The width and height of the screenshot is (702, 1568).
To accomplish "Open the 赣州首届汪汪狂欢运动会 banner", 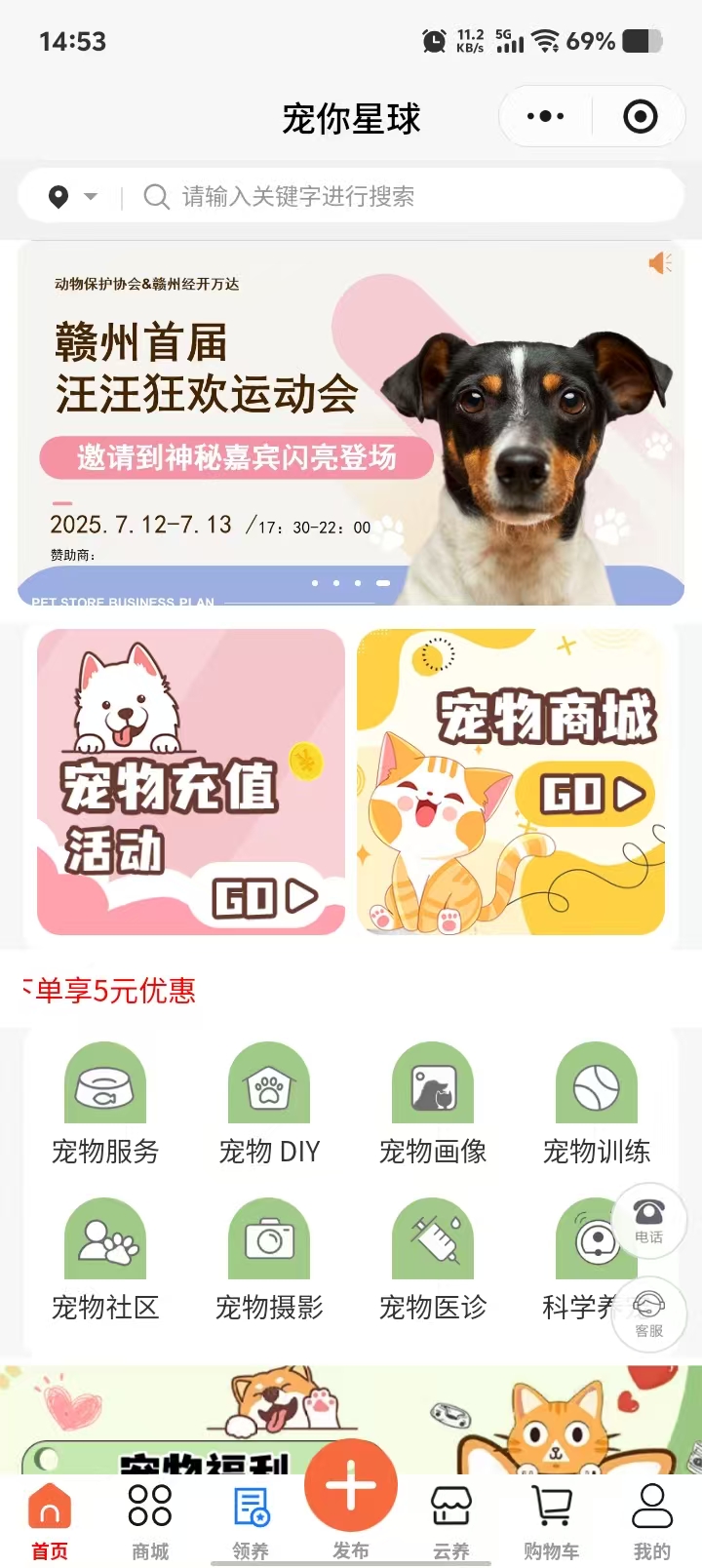I will click(351, 423).
